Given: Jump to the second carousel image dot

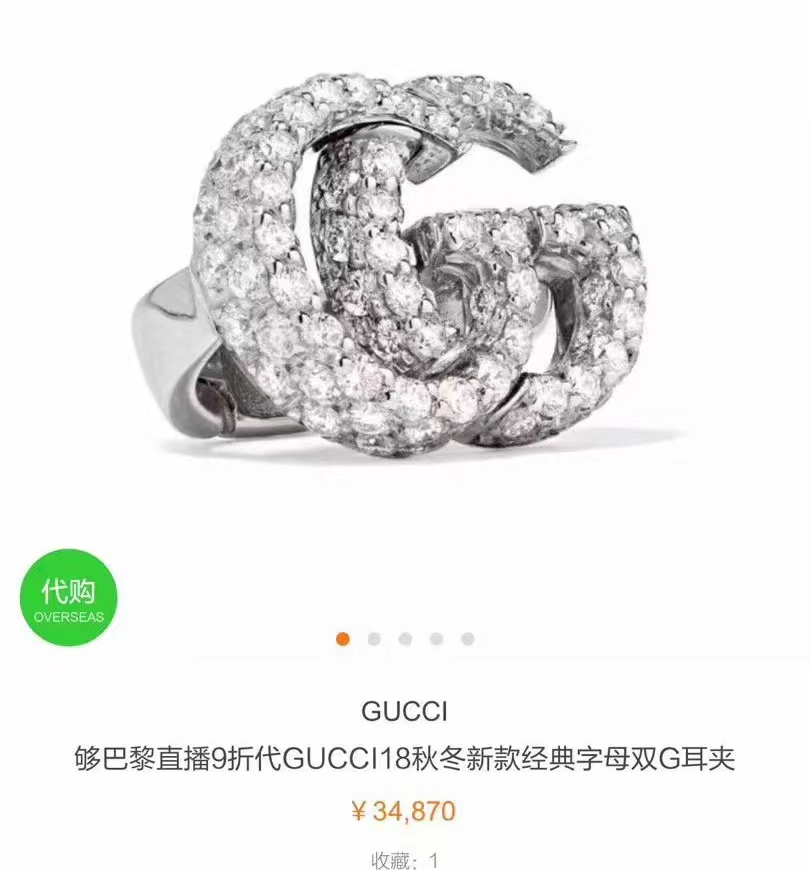Looking at the screenshot, I should [374, 639].
